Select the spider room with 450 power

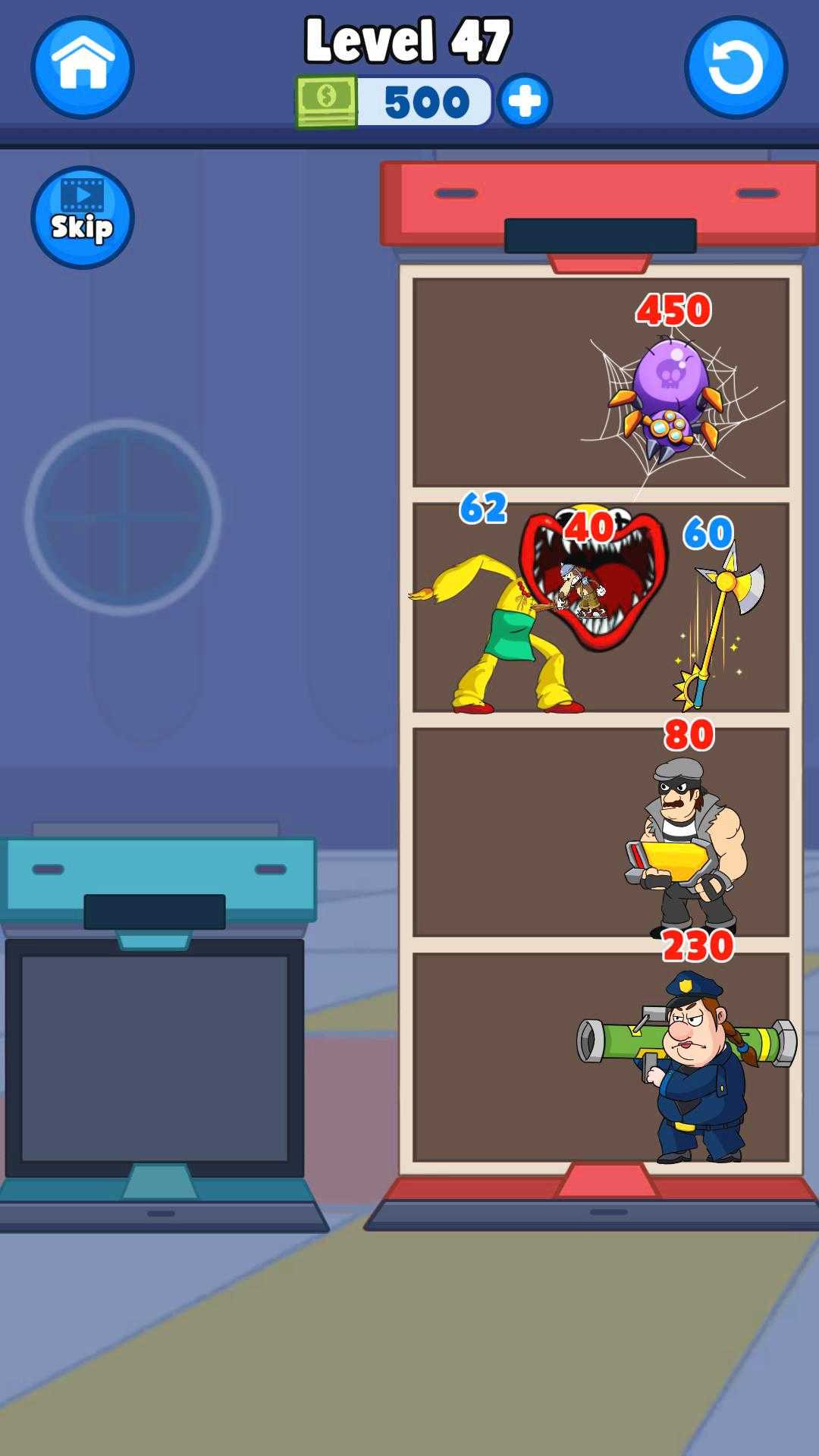(601, 383)
